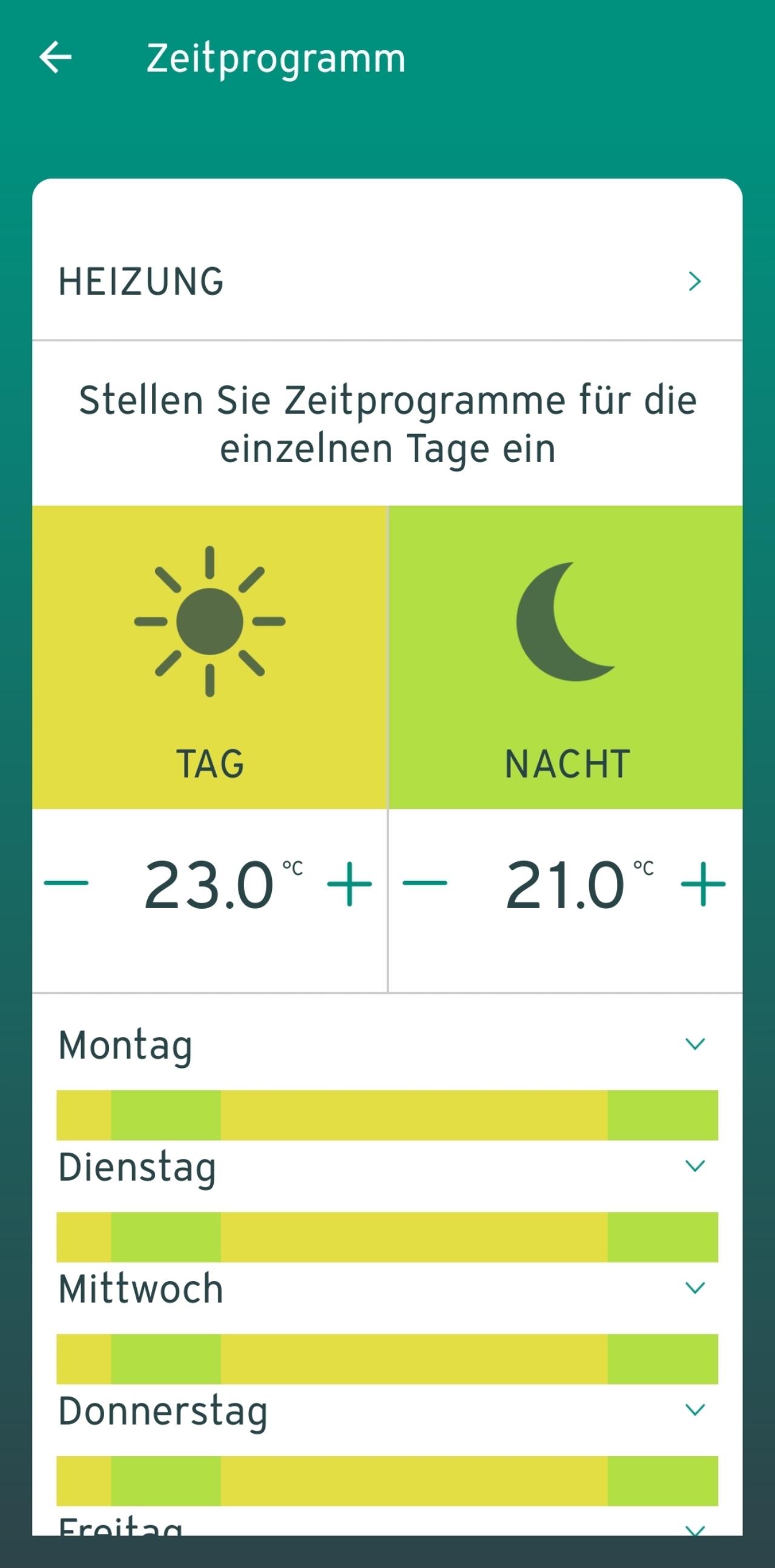Viewport: 775px width, 1568px height.
Task: Go back using the top-left arrow
Action: 56,58
